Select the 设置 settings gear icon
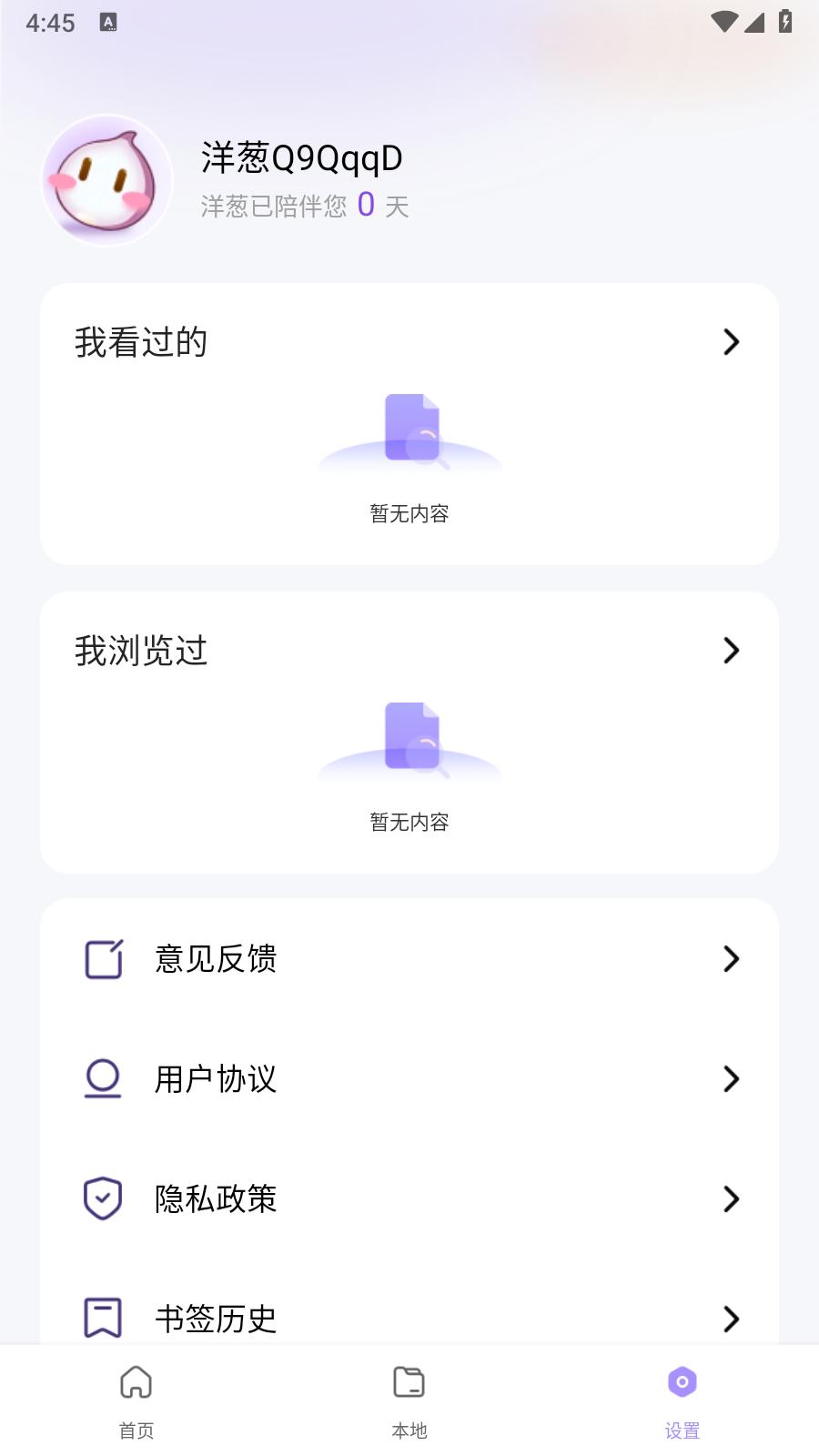 click(x=682, y=1380)
